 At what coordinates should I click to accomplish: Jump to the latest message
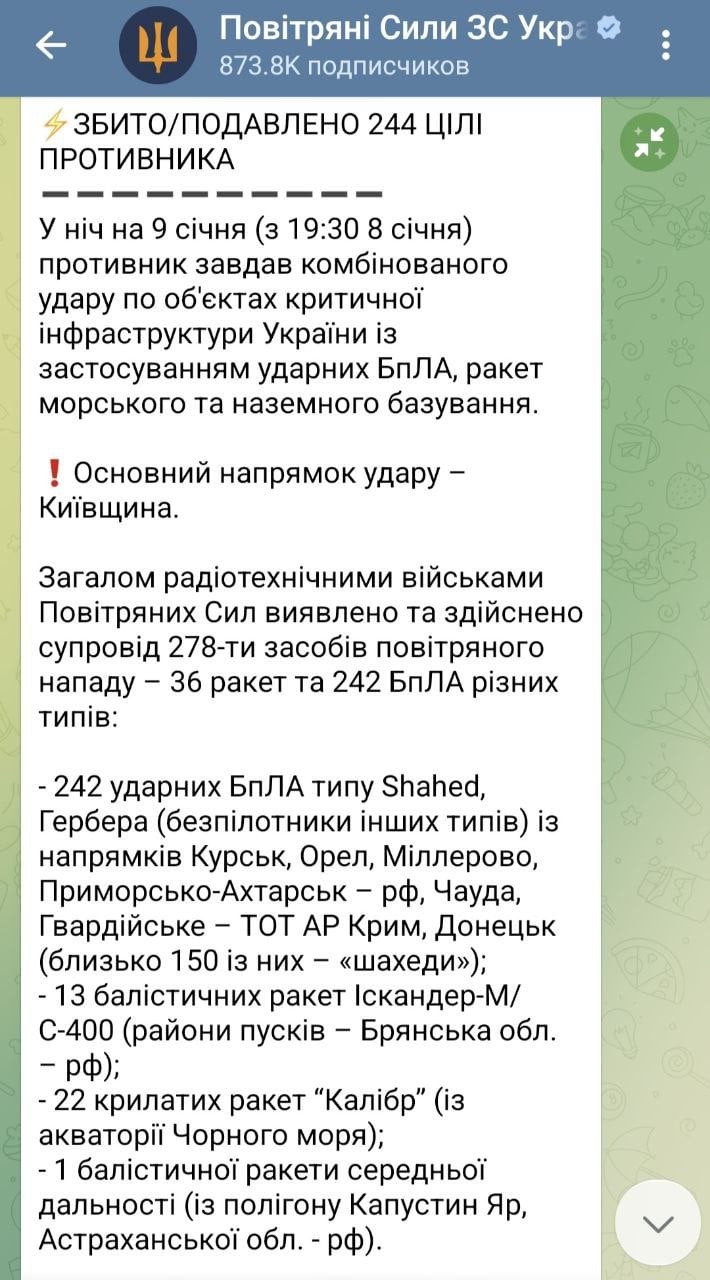pos(658,1222)
